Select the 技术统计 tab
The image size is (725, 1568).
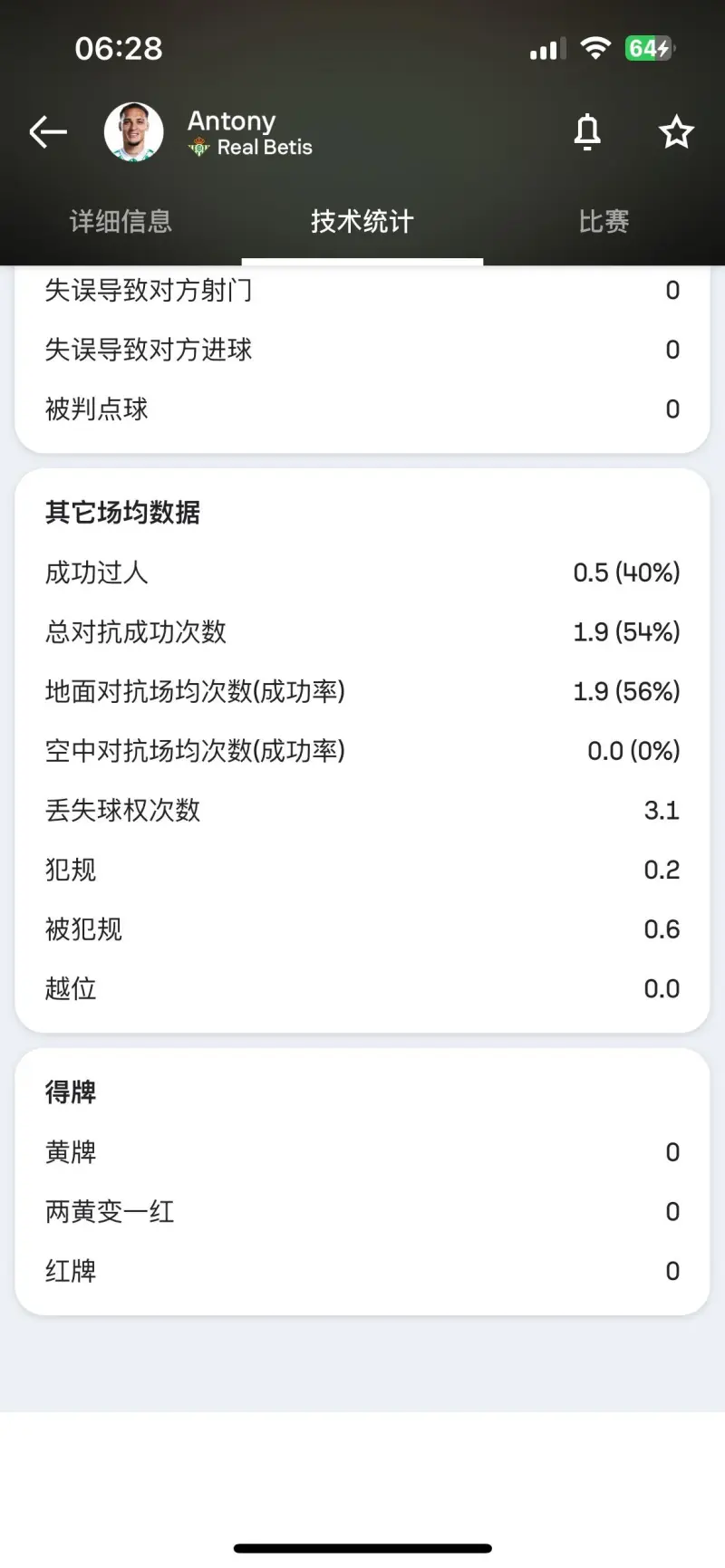tap(362, 221)
